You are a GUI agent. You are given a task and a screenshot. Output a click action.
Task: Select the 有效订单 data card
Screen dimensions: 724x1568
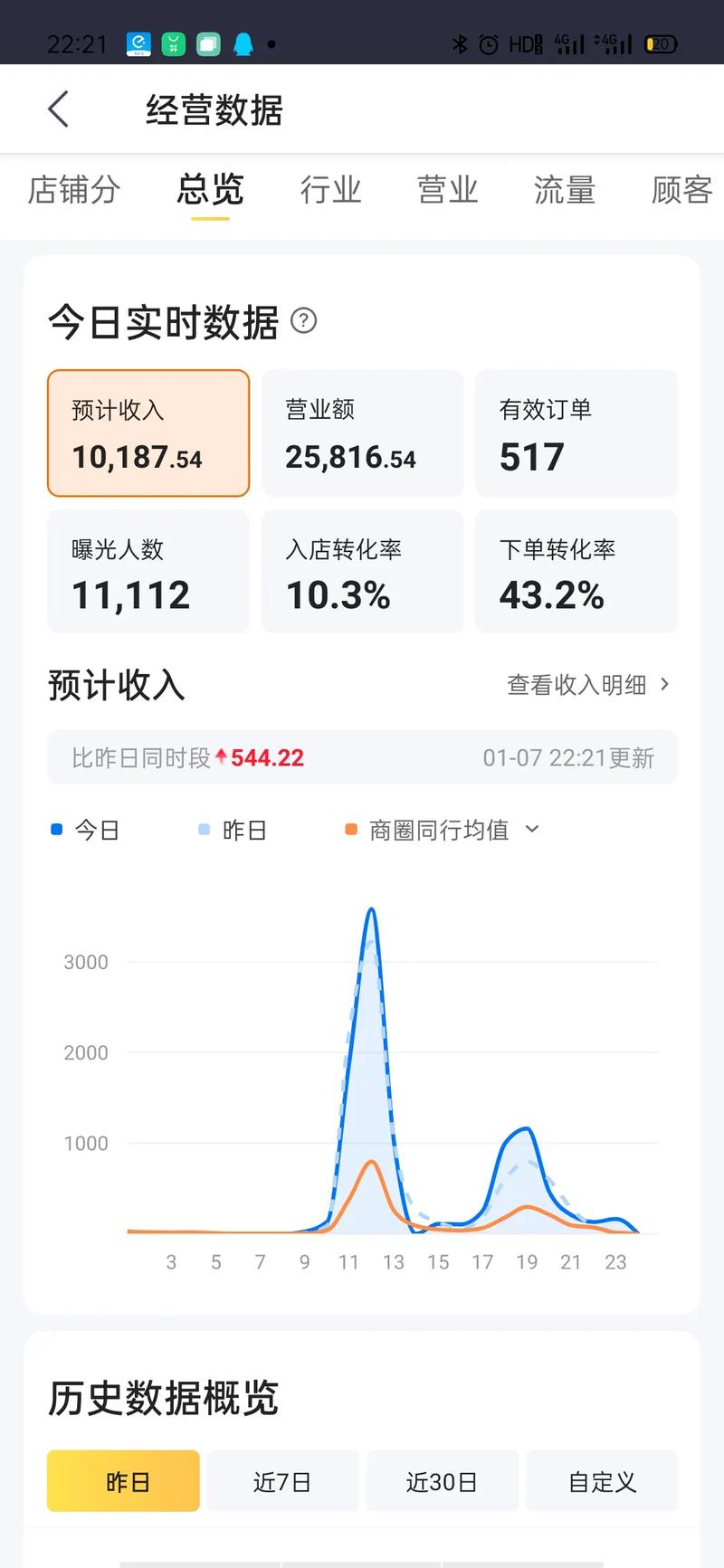[576, 433]
